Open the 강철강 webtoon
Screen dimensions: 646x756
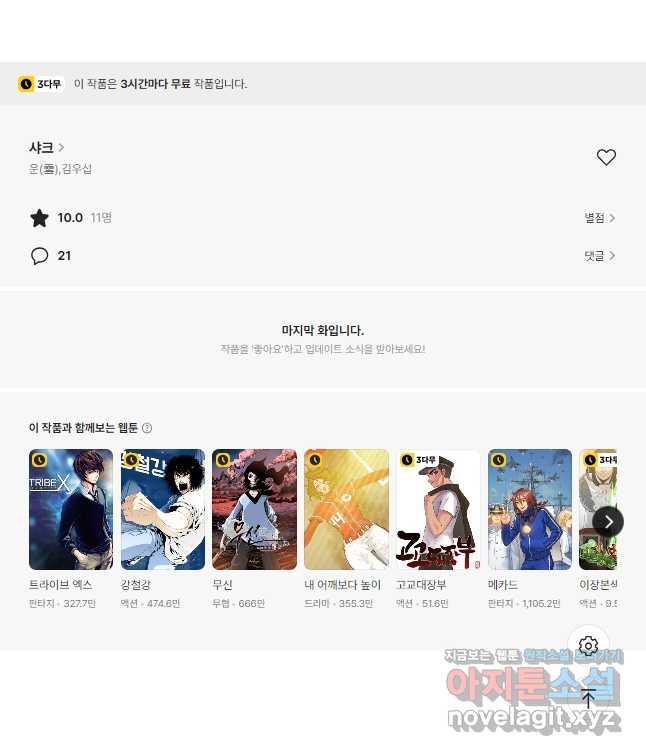click(x=162, y=510)
